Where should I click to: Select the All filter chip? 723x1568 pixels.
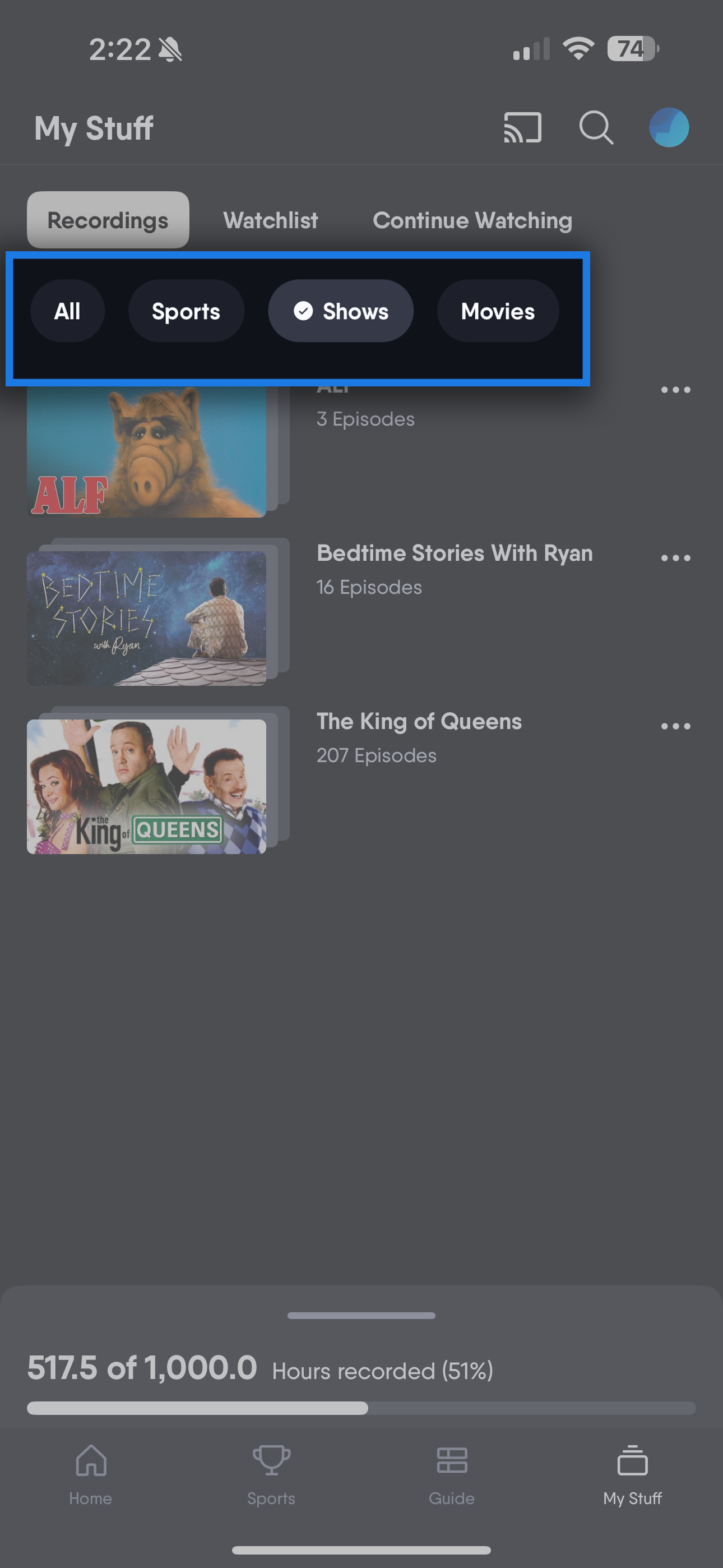[67, 311]
